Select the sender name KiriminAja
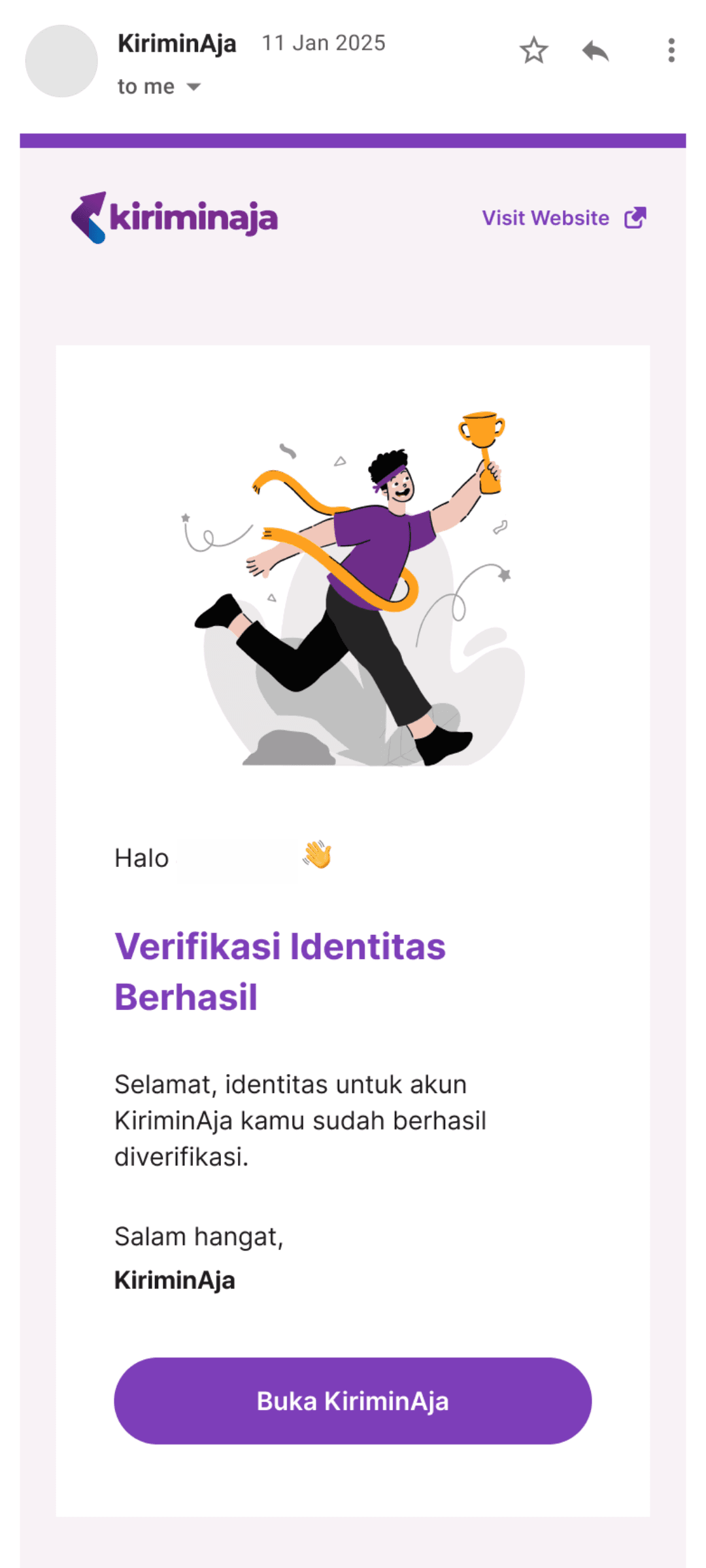 [x=177, y=42]
